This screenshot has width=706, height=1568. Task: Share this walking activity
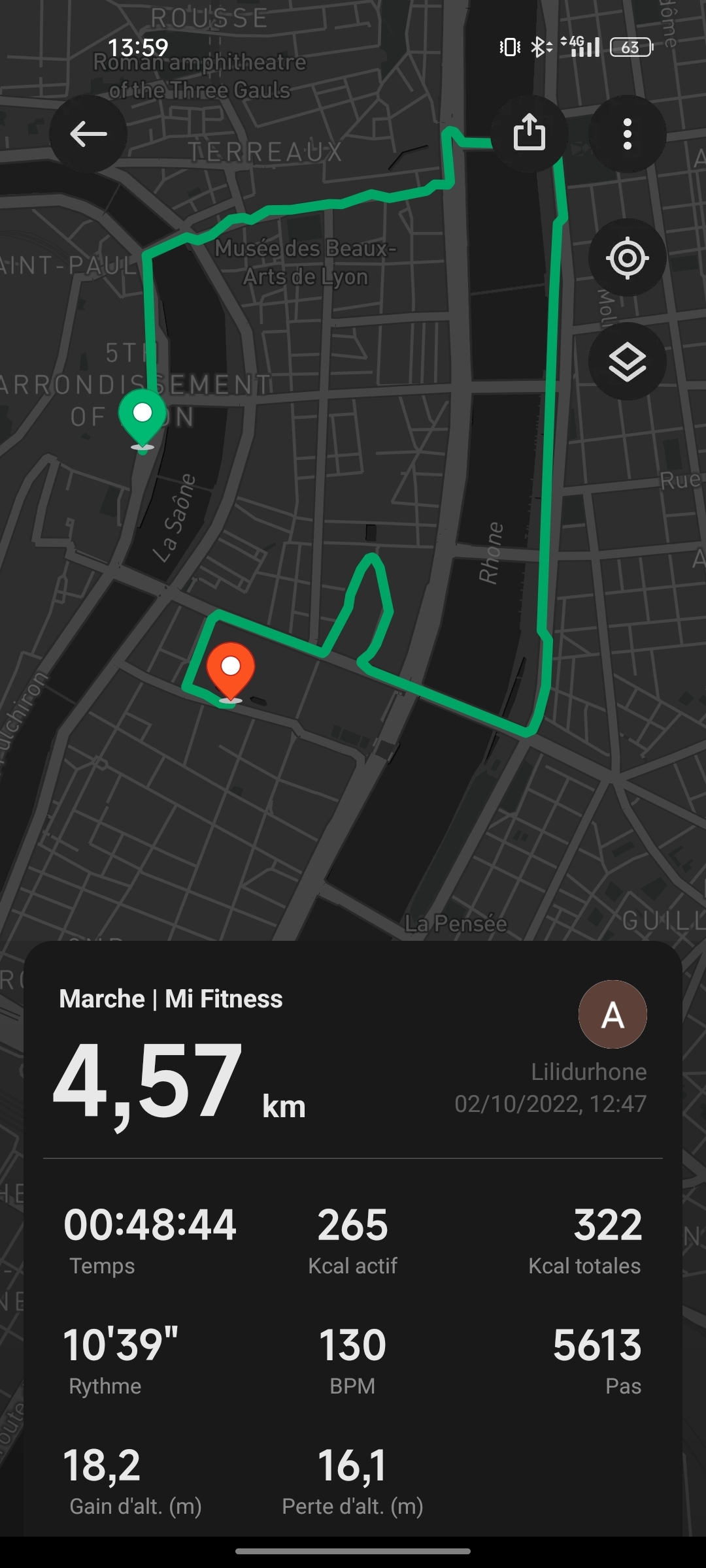point(529,133)
